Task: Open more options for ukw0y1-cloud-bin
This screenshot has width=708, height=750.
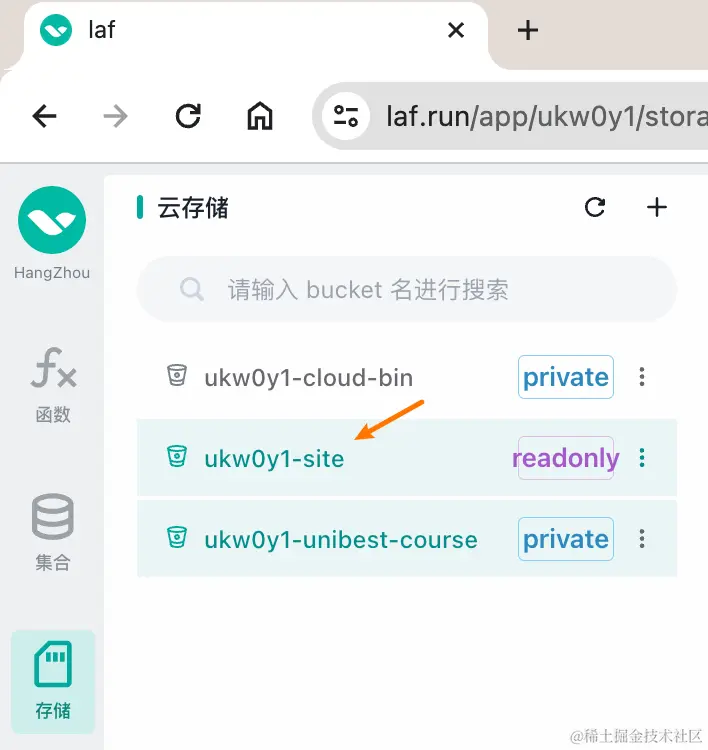Action: 642,377
